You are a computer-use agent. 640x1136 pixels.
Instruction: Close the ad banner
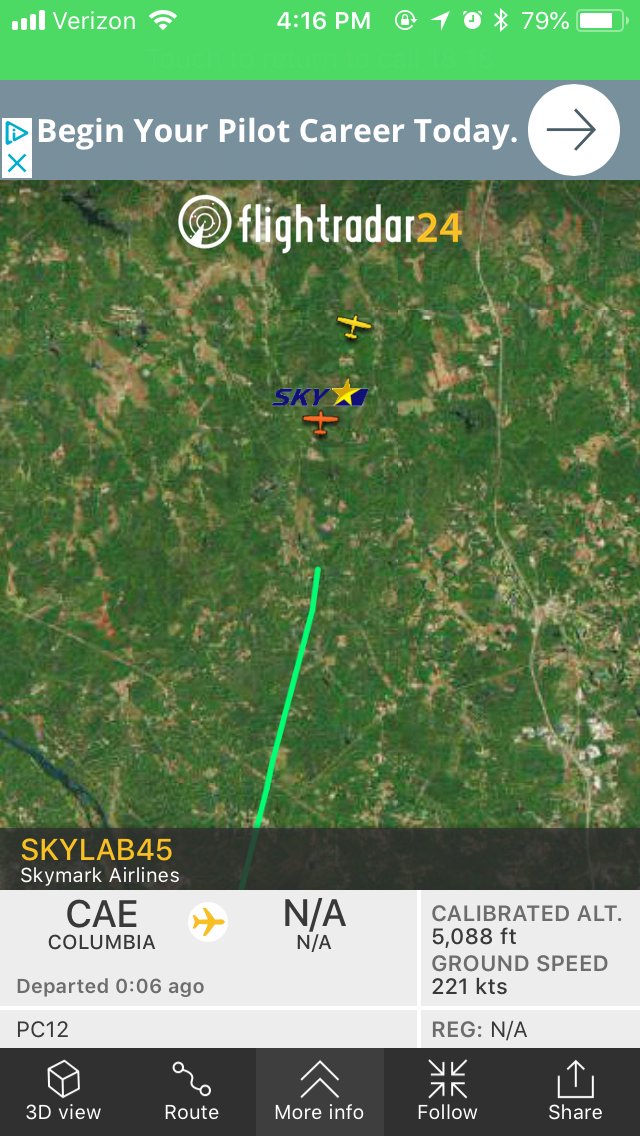[x=16, y=163]
